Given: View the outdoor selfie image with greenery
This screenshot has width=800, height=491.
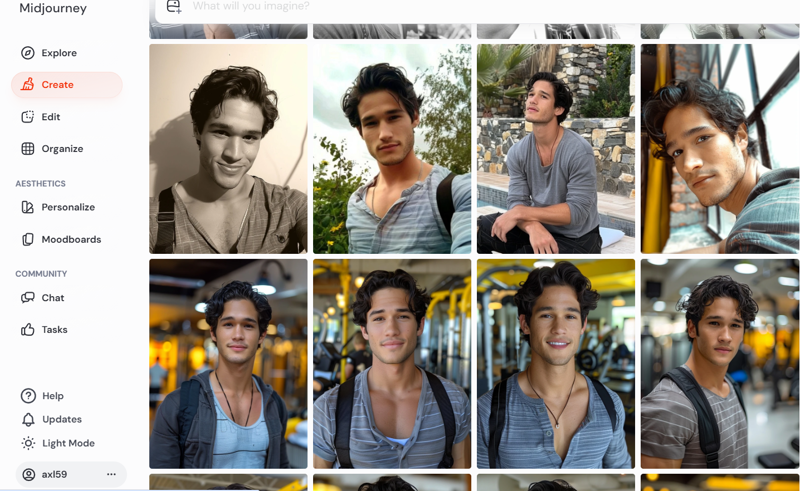Looking at the screenshot, I should coord(392,148).
